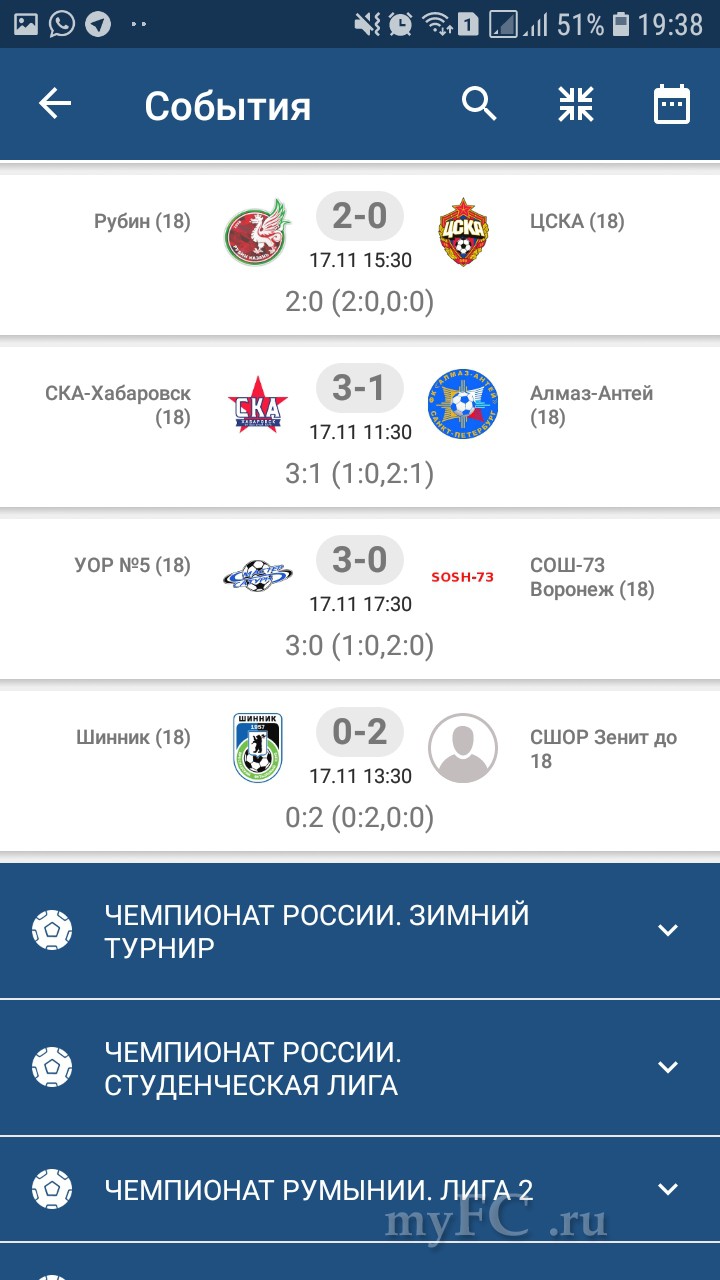Expand Чемпионат Румынии. Лига 2
The height and width of the screenshot is (1280, 720).
[360, 1190]
